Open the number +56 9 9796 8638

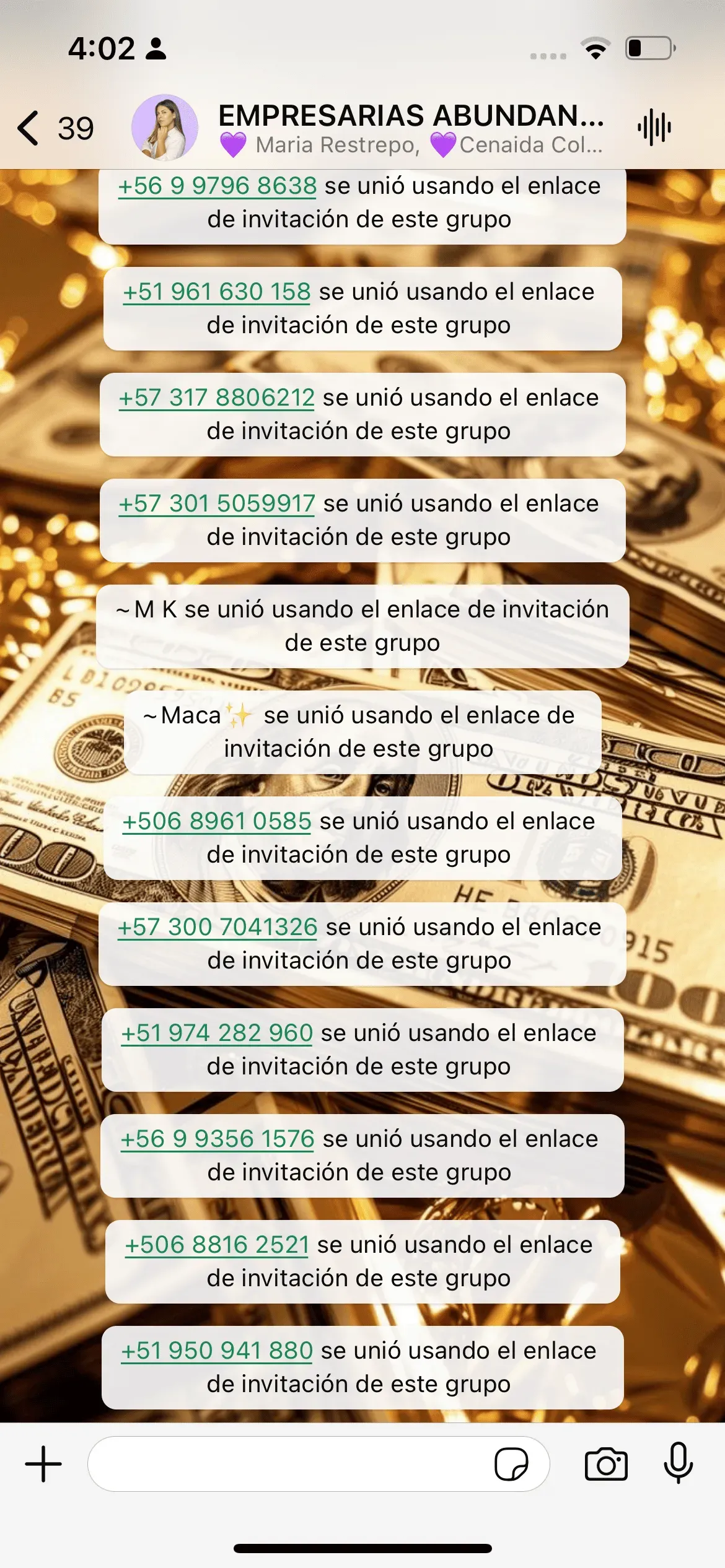217,186
